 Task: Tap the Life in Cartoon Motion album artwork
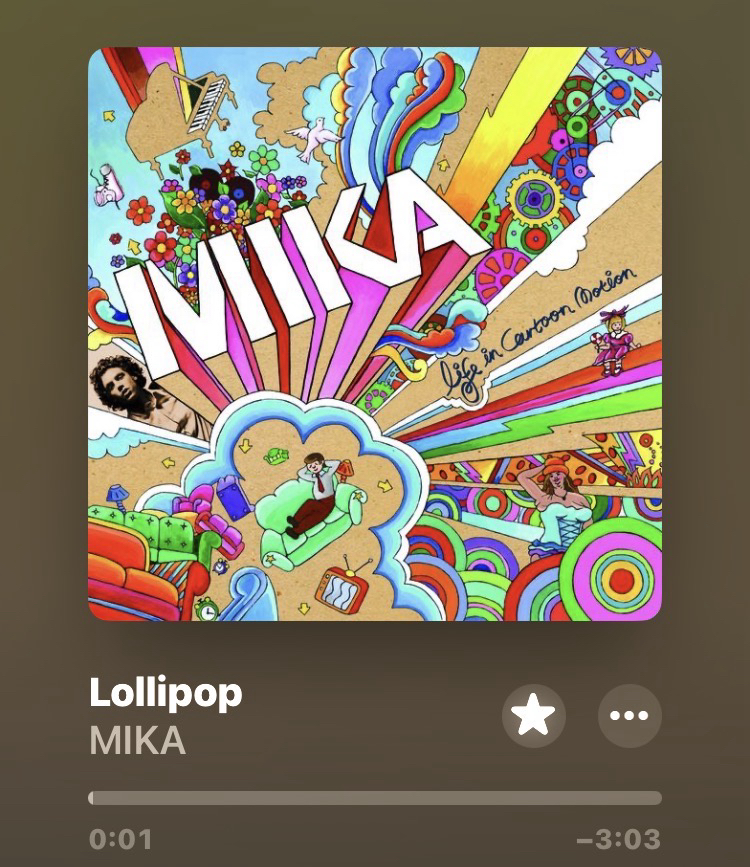[374, 334]
